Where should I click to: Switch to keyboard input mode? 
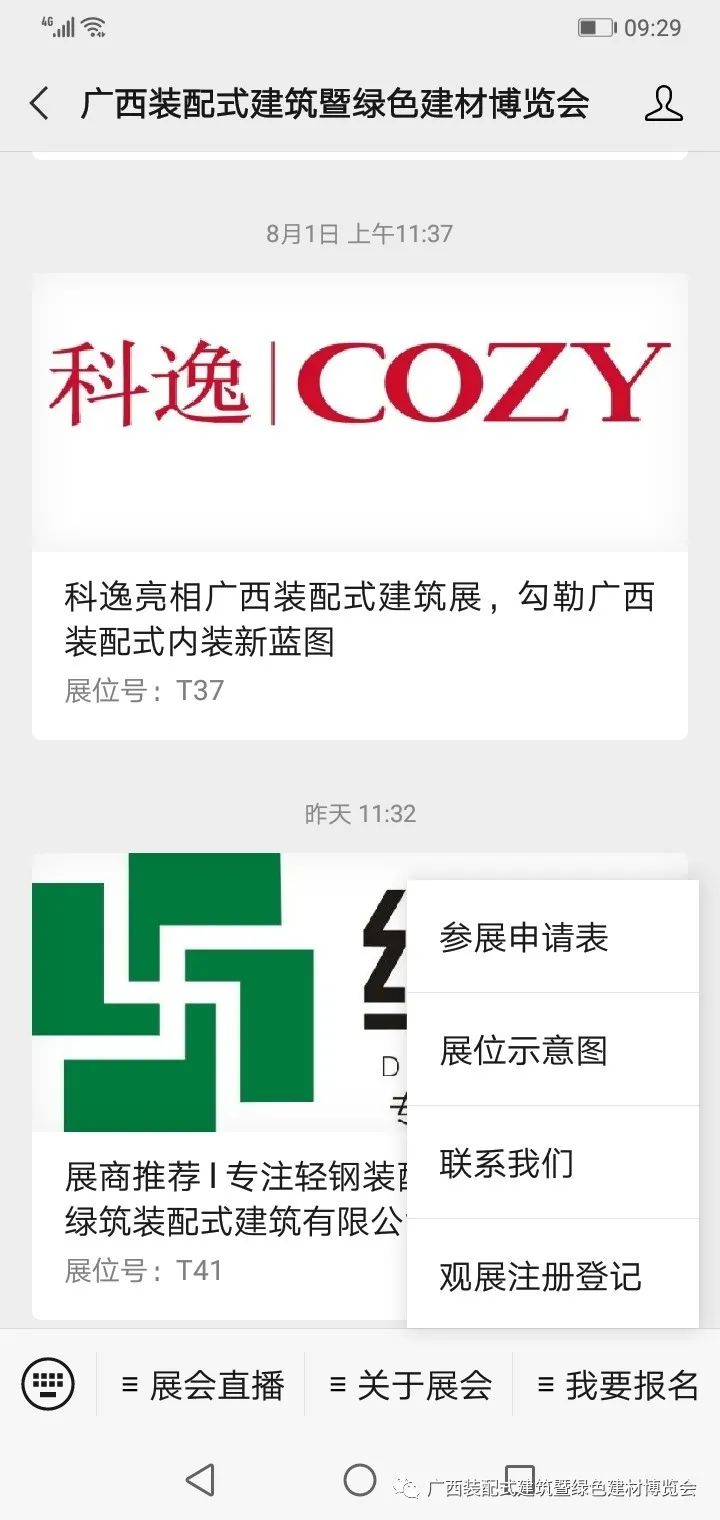click(48, 1385)
